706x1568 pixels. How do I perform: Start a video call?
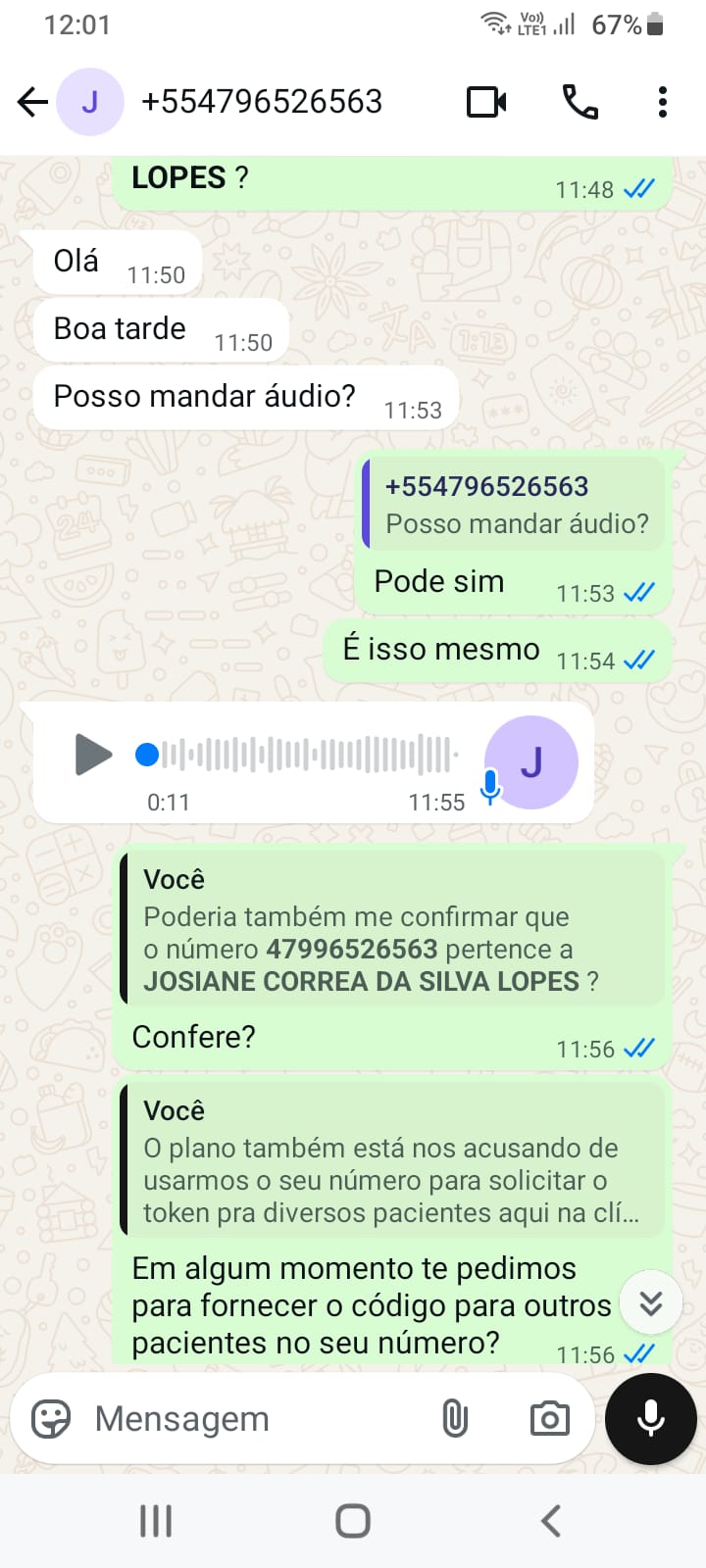point(486,102)
